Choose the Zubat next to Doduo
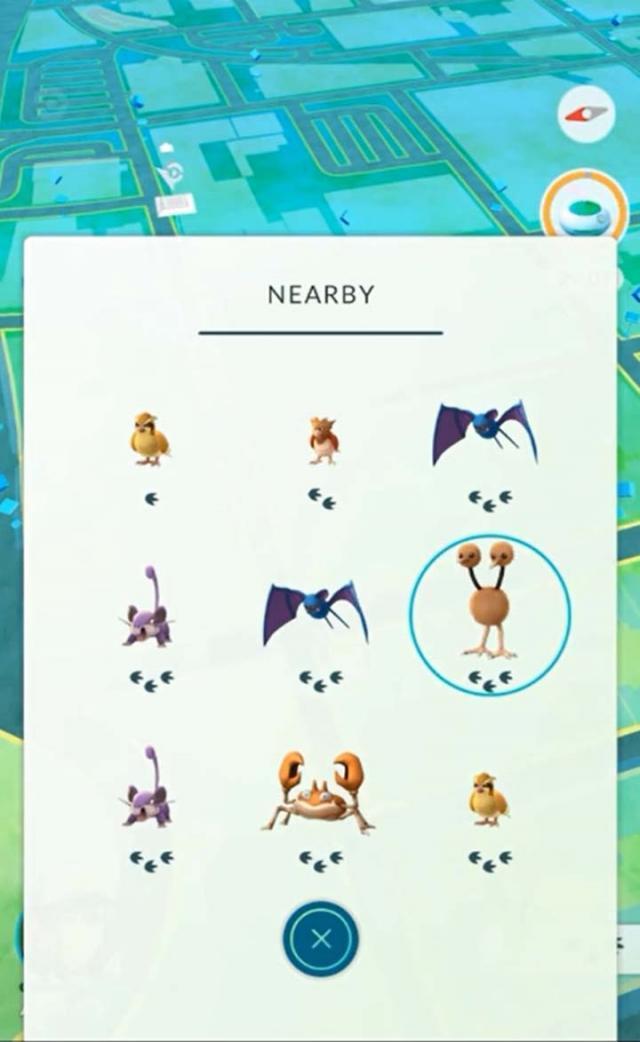The image size is (640, 1042). pyautogui.click(x=316, y=614)
